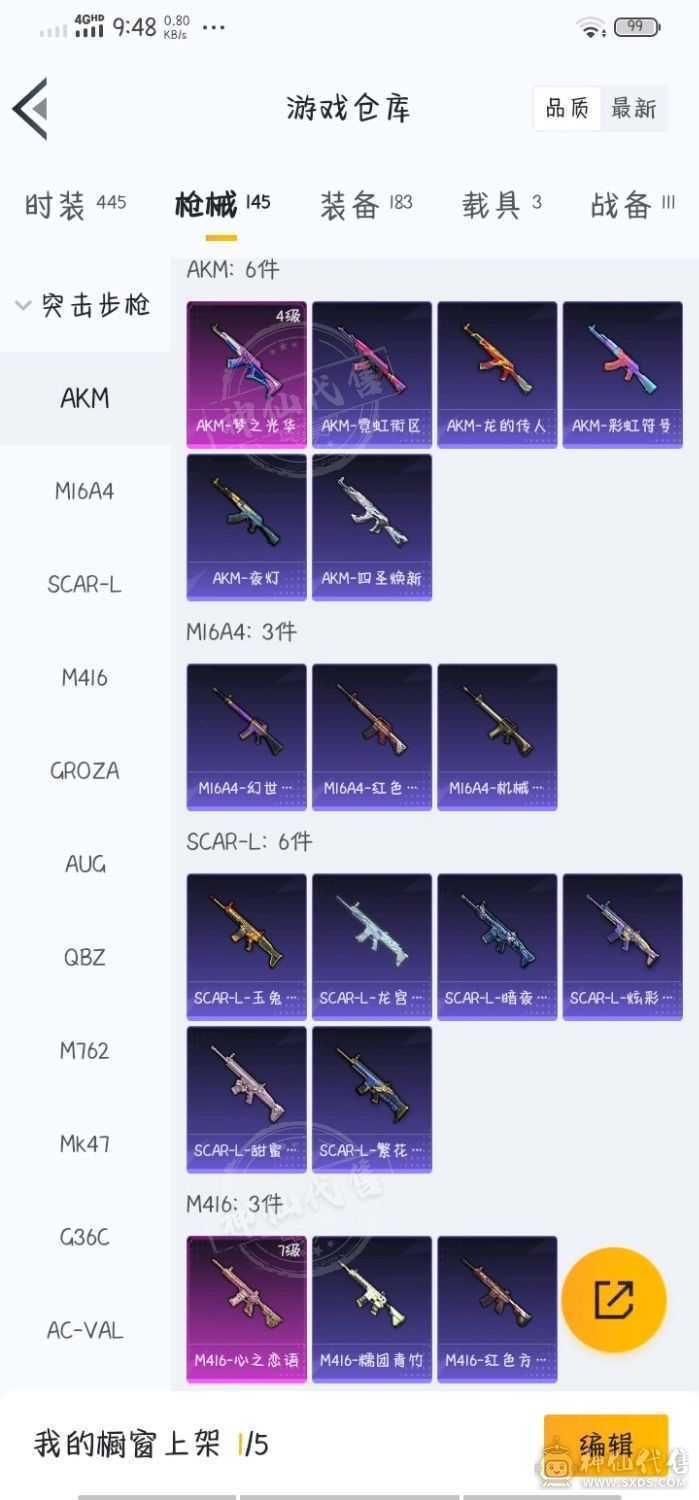The height and width of the screenshot is (1500, 699).
Task: Select M762 in the side list
Action: [x=84, y=1050]
